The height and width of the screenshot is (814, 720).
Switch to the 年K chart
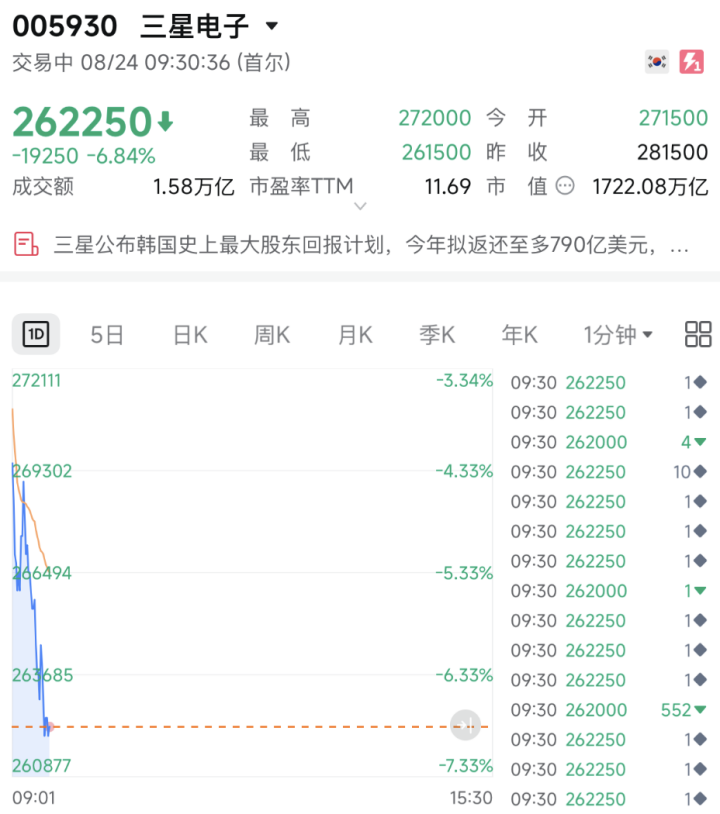[520, 335]
